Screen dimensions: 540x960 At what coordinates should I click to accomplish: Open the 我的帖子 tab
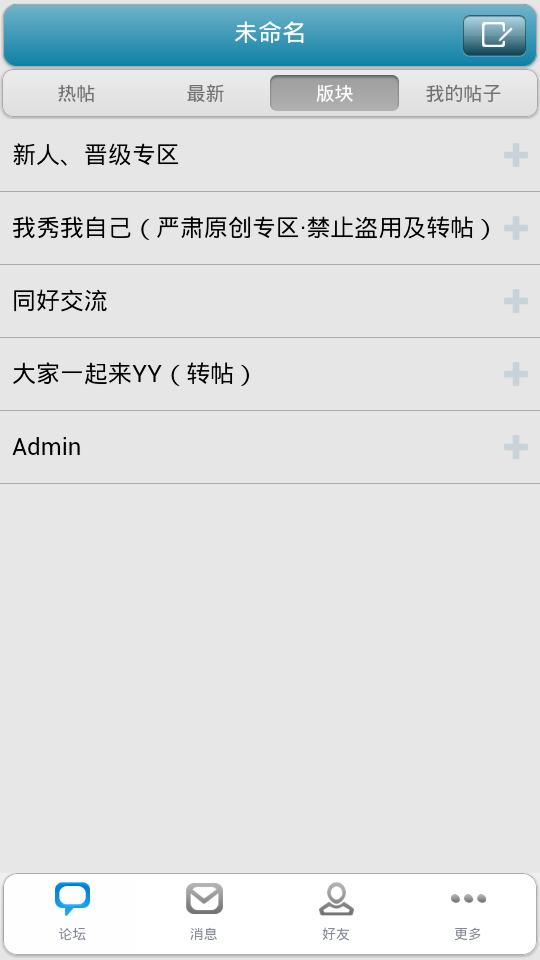click(x=463, y=94)
